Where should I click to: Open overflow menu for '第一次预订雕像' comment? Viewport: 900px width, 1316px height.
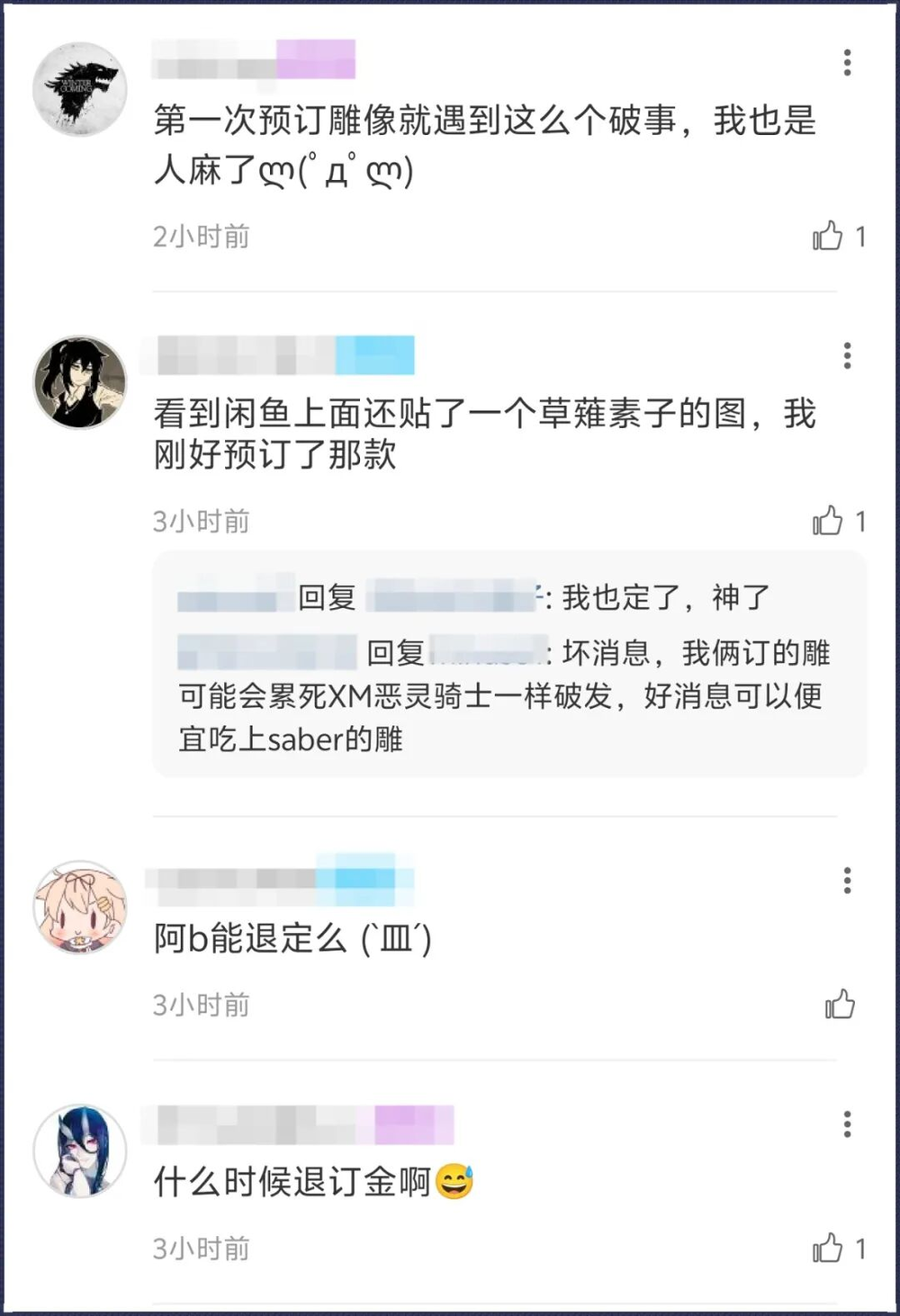pos(847,62)
